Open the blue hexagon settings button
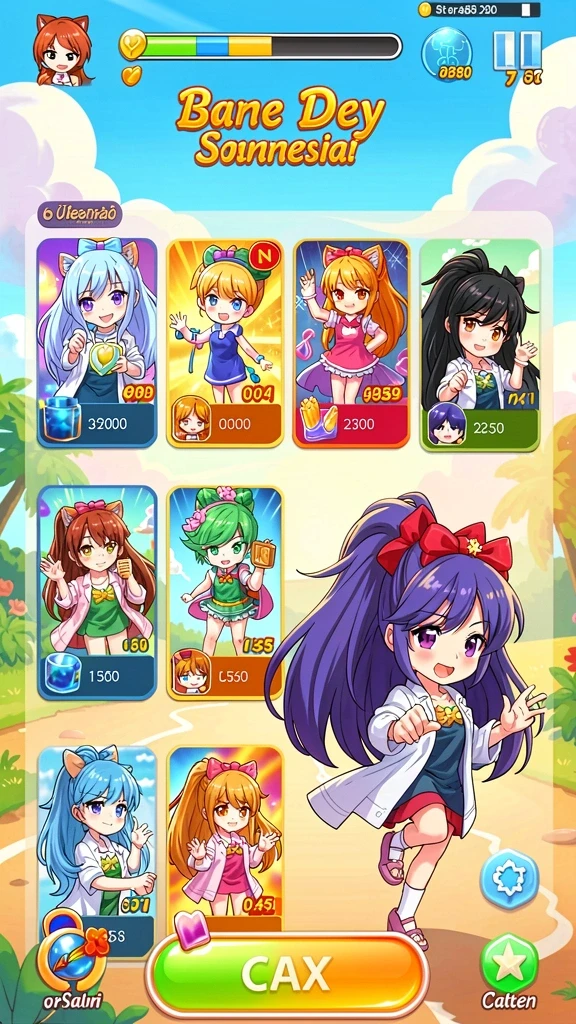The image size is (576, 1024). pyautogui.click(x=509, y=879)
